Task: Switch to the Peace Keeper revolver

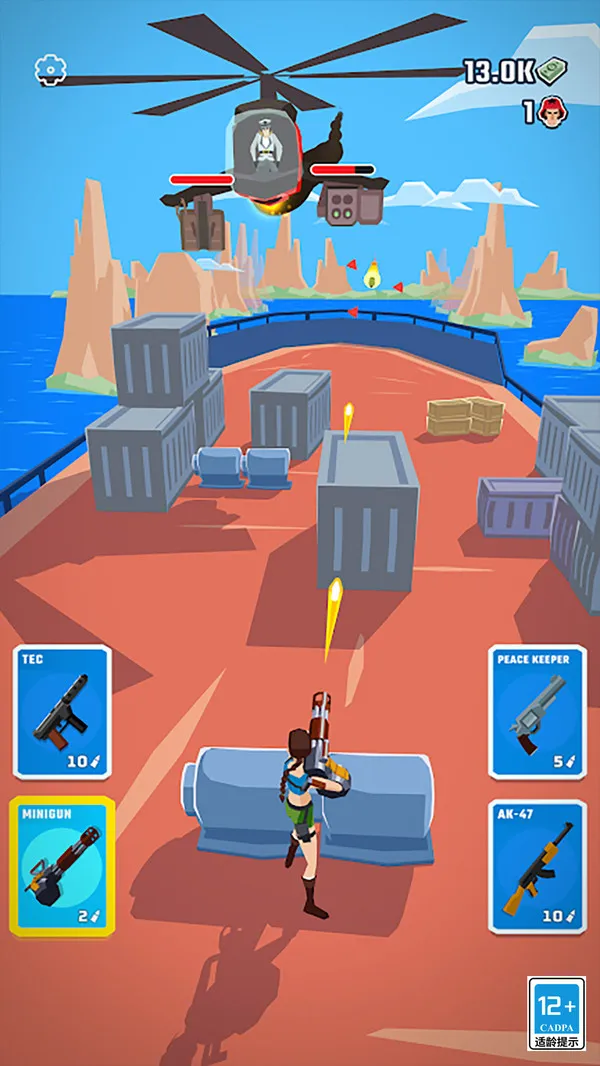Action: pos(537,712)
